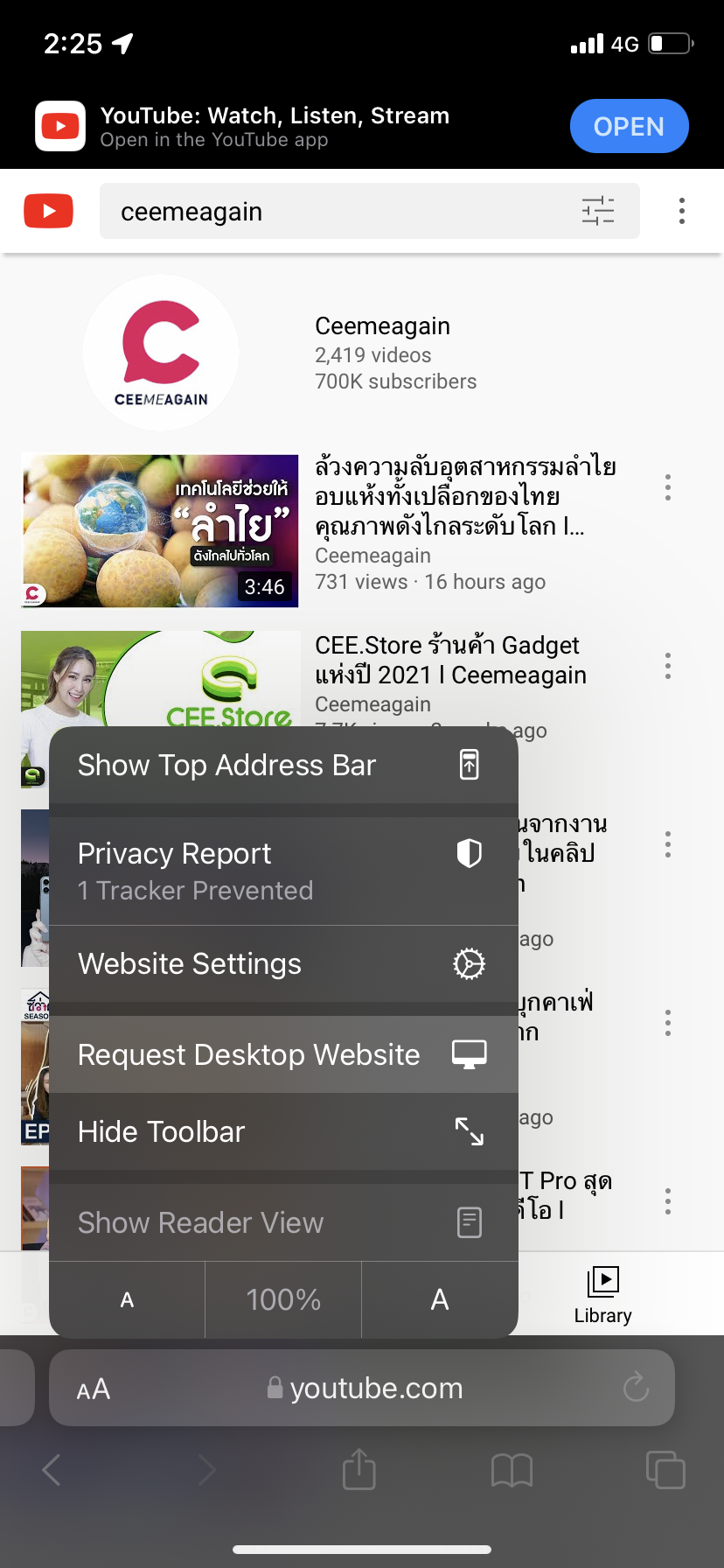Open Website Settings
Viewport: 724px width, 1568px height.
click(x=282, y=964)
